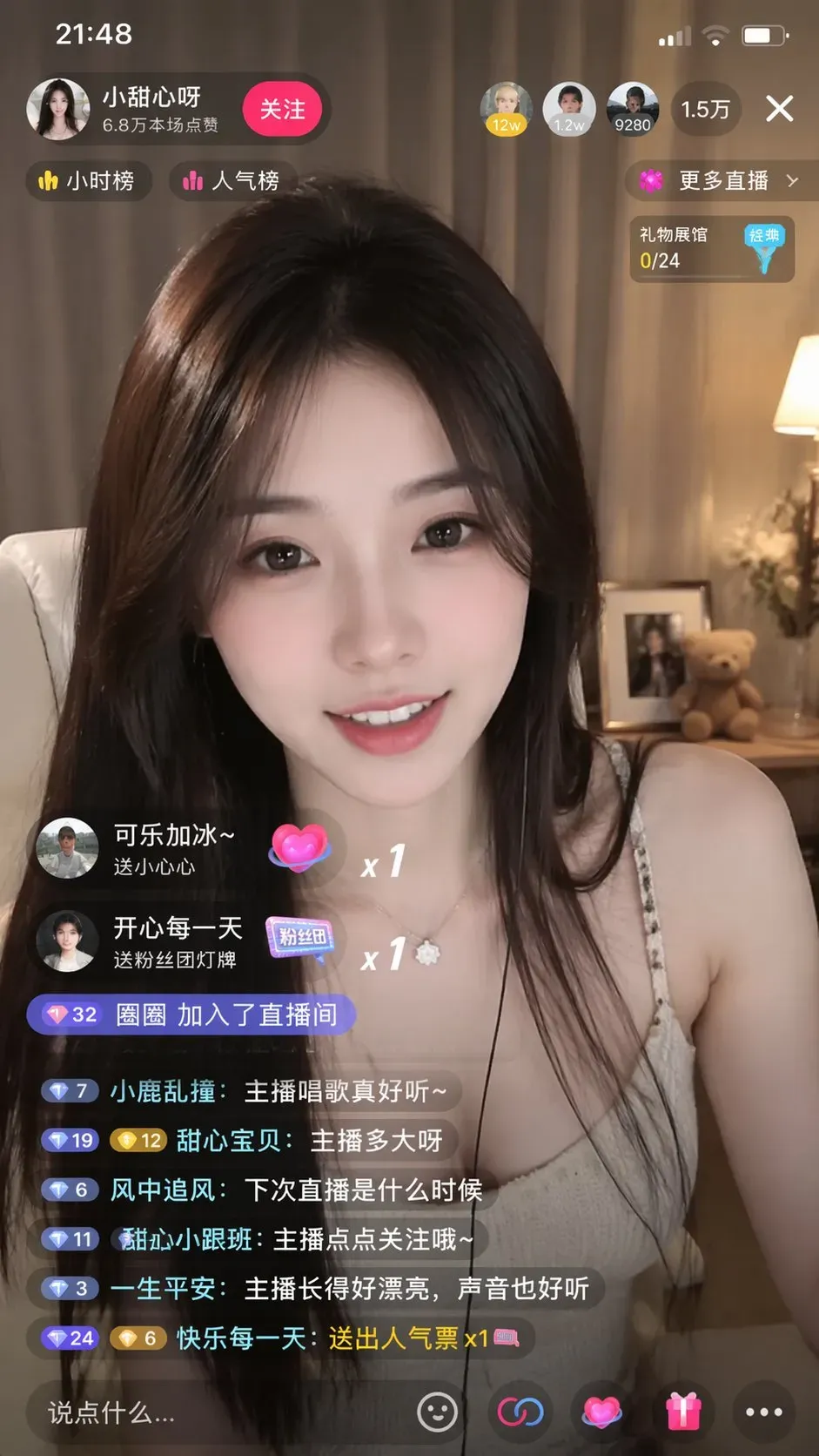This screenshot has width=819, height=1456.
Task: Follow the streamer with 关注 button
Action: coord(282,110)
